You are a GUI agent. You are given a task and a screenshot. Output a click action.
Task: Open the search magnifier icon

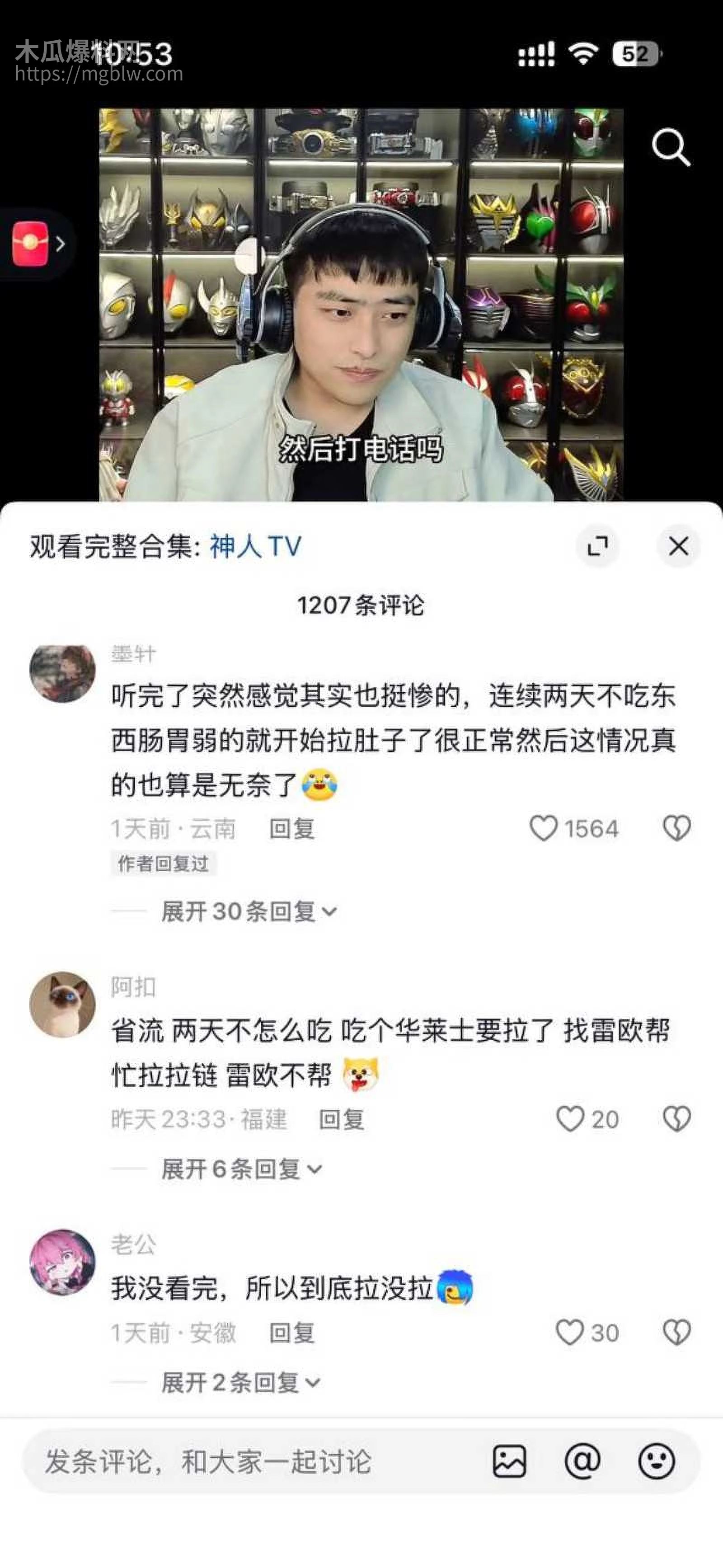[671, 147]
